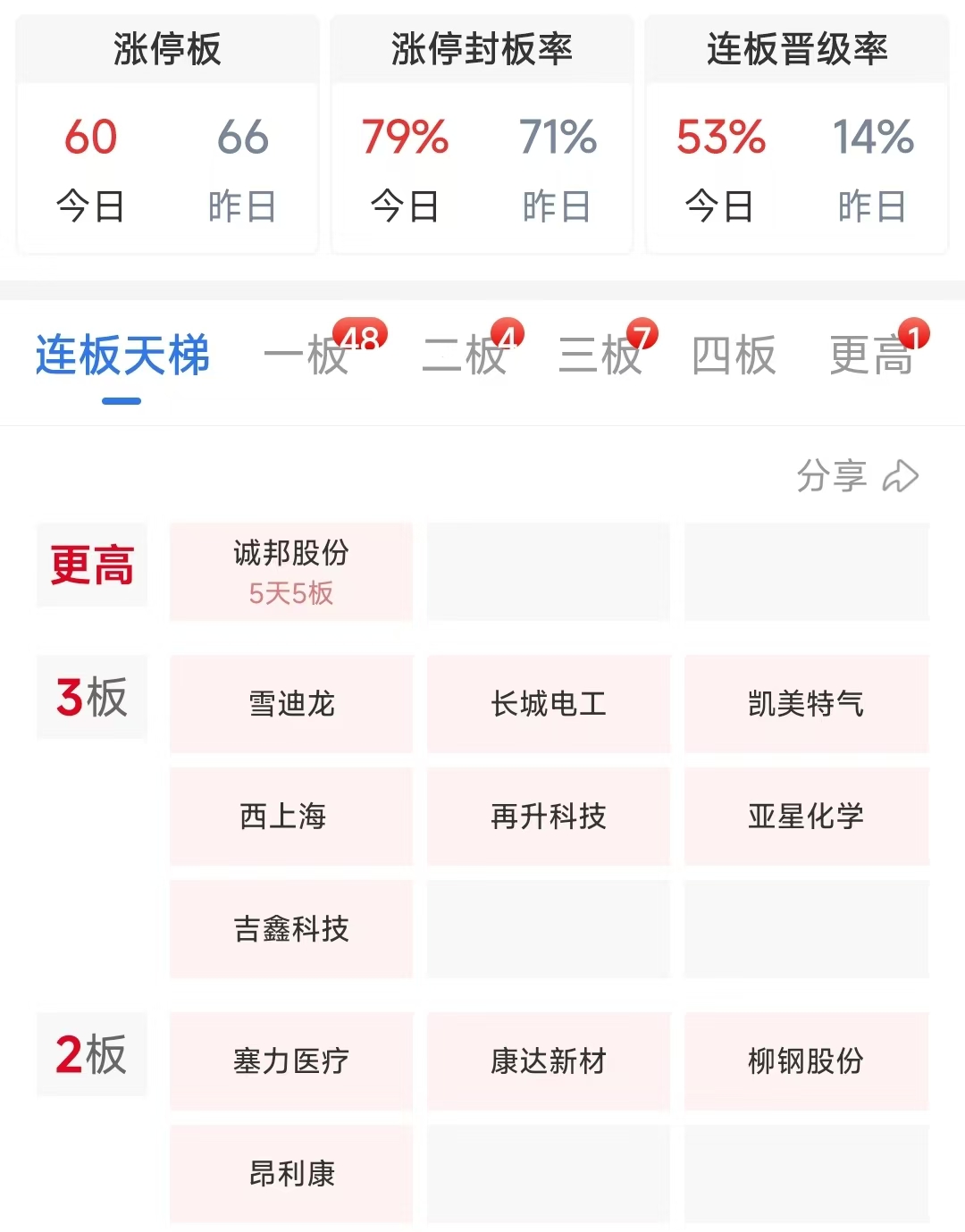Open 昂利康 stock tile
The image size is (965, 1232).
point(291,1174)
